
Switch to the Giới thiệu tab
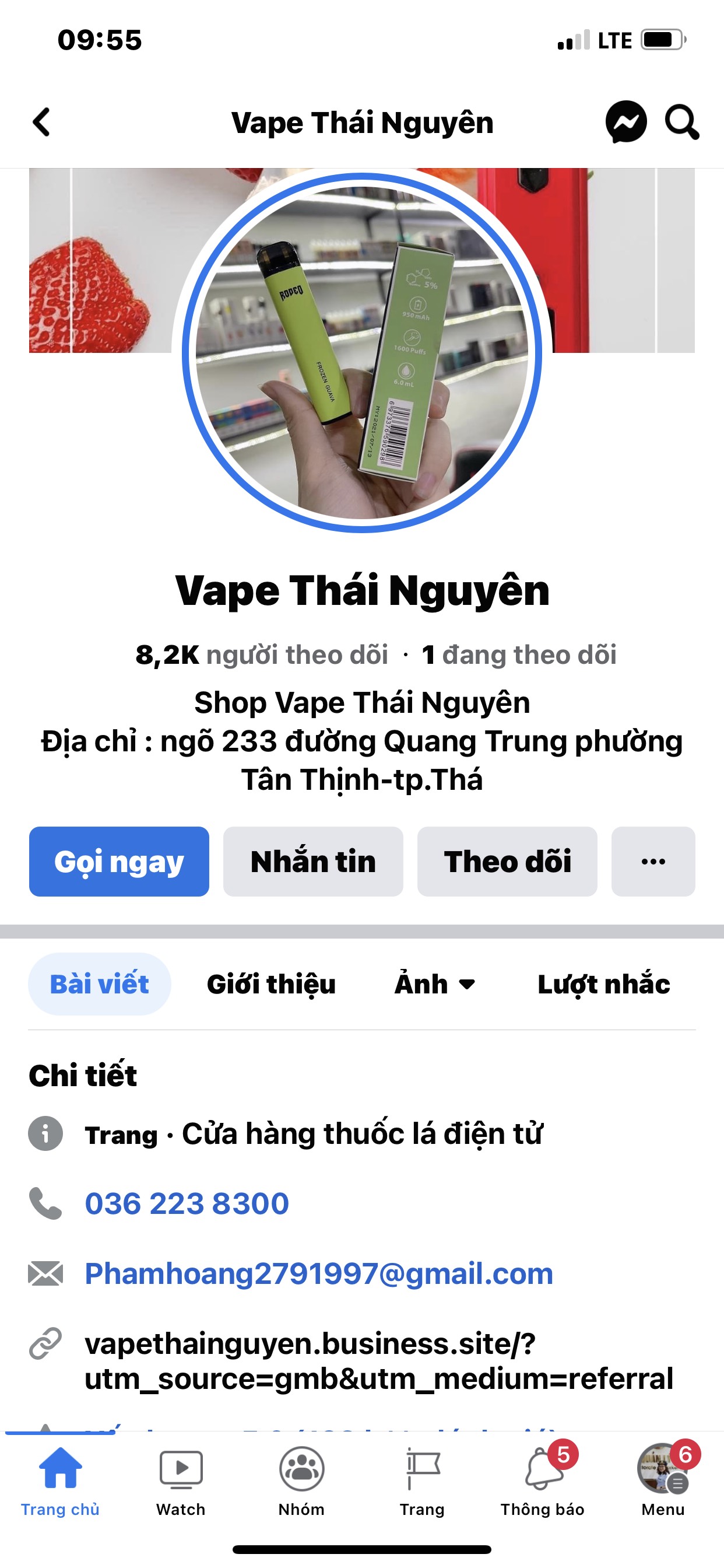(x=270, y=984)
